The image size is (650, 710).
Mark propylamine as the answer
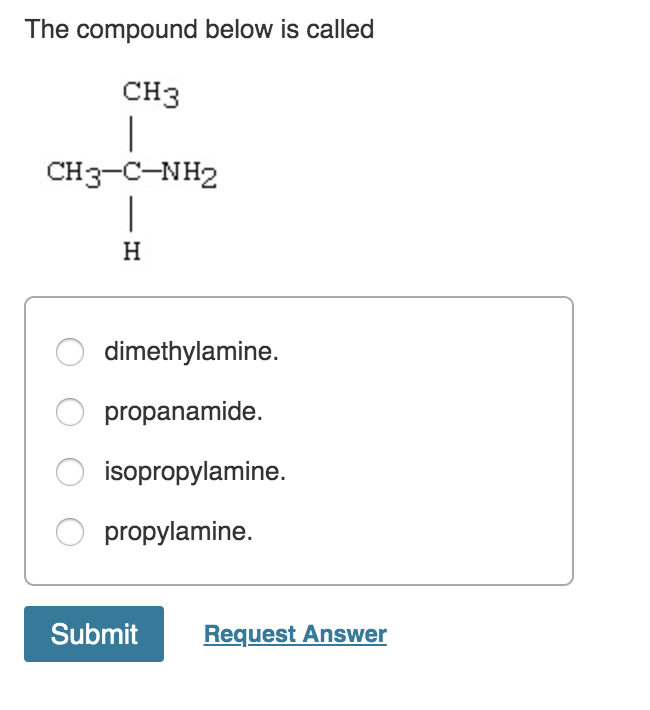click(x=70, y=532)
